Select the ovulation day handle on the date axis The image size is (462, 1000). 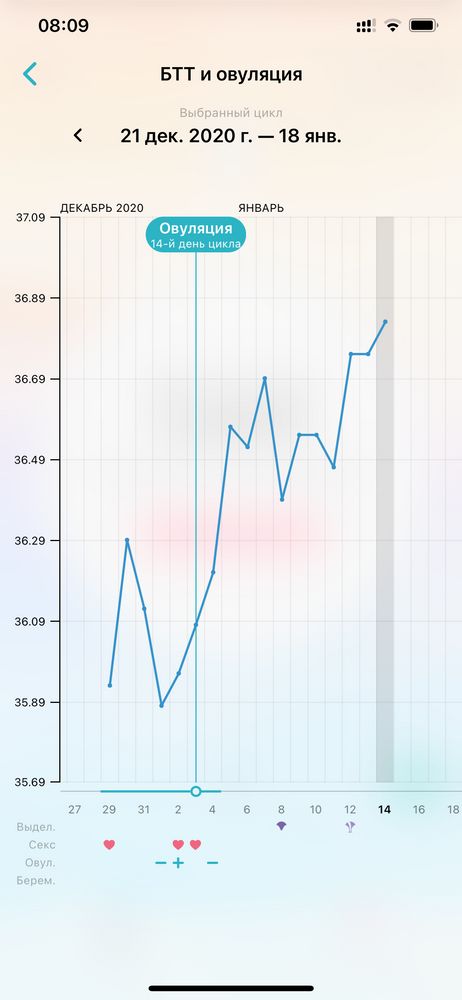[196, 791]
